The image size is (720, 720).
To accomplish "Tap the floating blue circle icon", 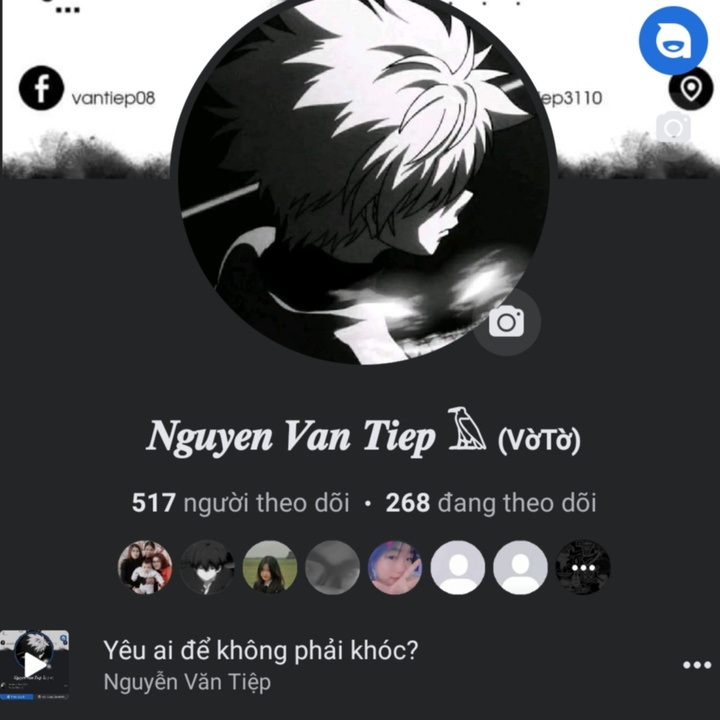I will [x=673, y=41].
